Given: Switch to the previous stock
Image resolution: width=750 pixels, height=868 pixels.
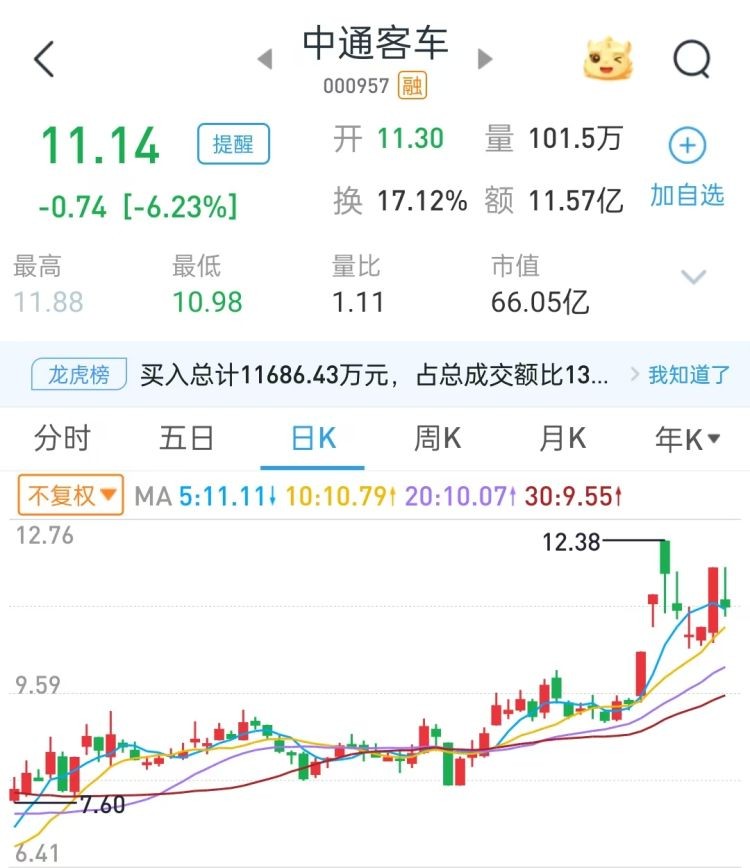Looking at the screenshot, I should (x=265, y=59).
